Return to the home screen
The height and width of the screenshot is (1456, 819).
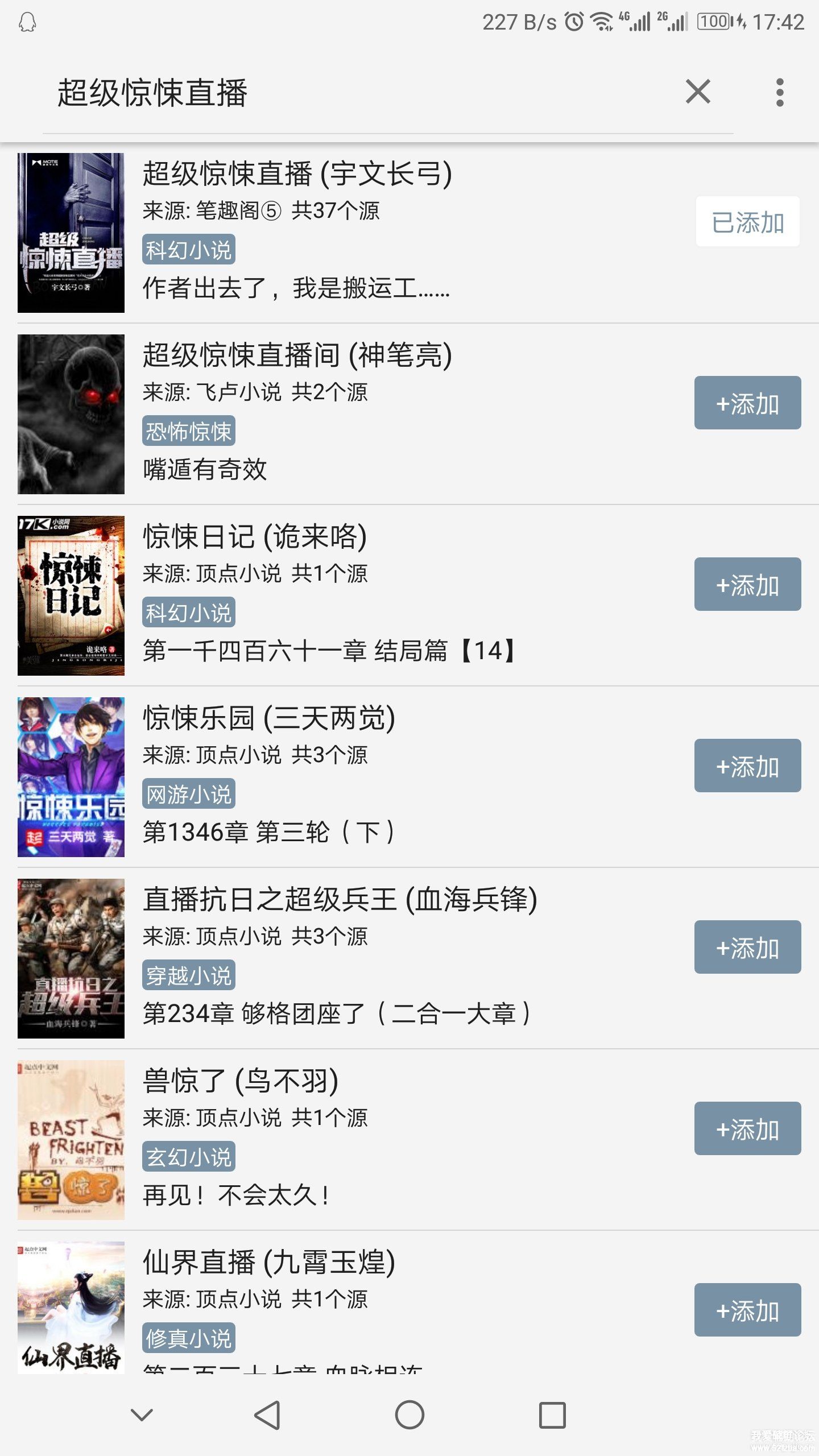click(409, 1414)
